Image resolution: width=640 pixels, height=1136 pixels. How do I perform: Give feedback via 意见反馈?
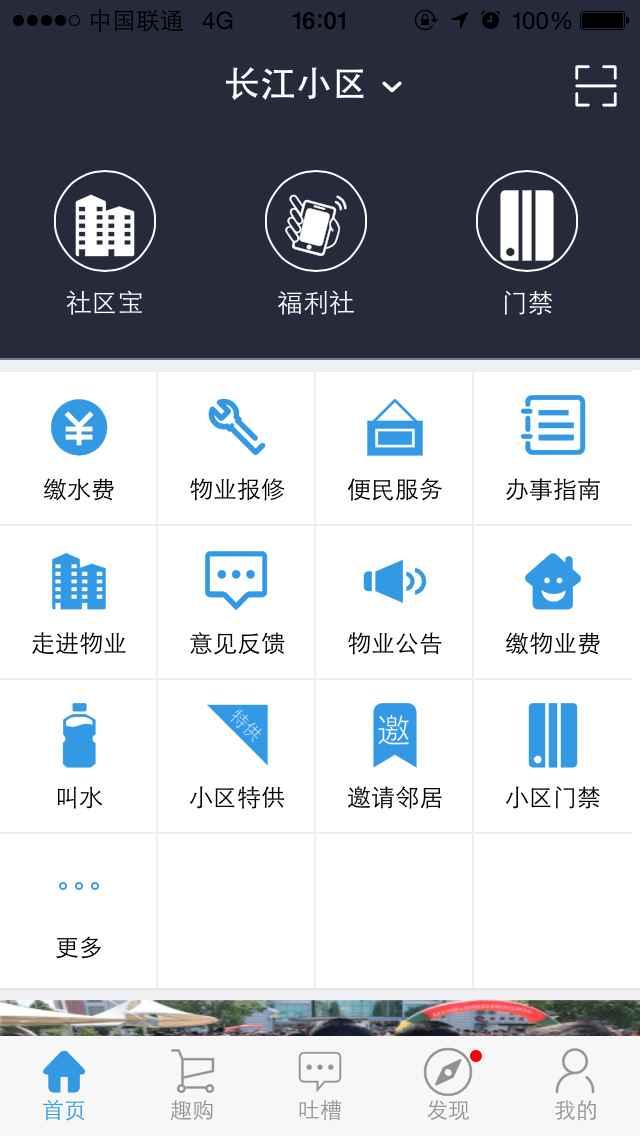237,602
